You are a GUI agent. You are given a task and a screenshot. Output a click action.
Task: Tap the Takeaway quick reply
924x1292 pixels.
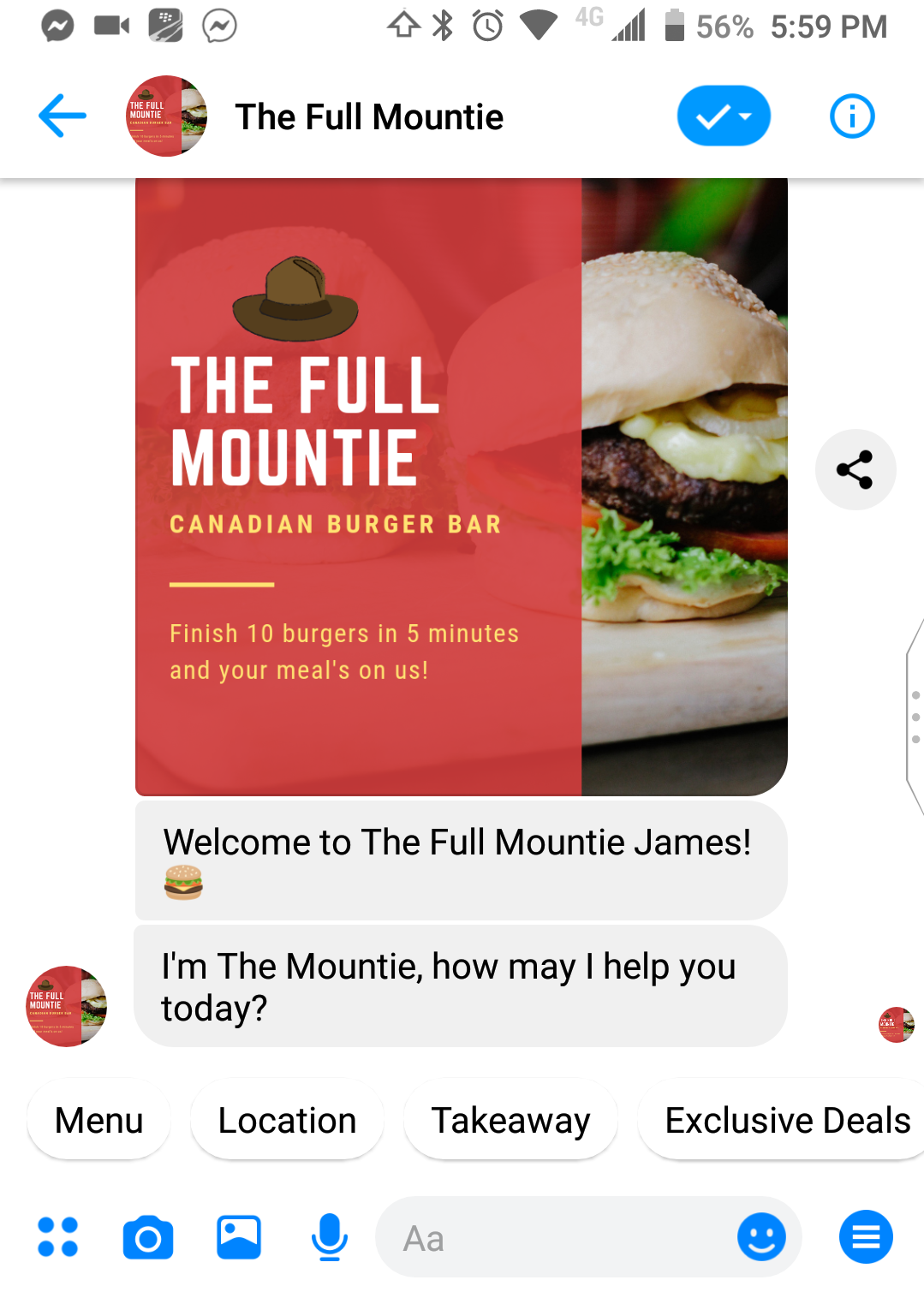510,1120
